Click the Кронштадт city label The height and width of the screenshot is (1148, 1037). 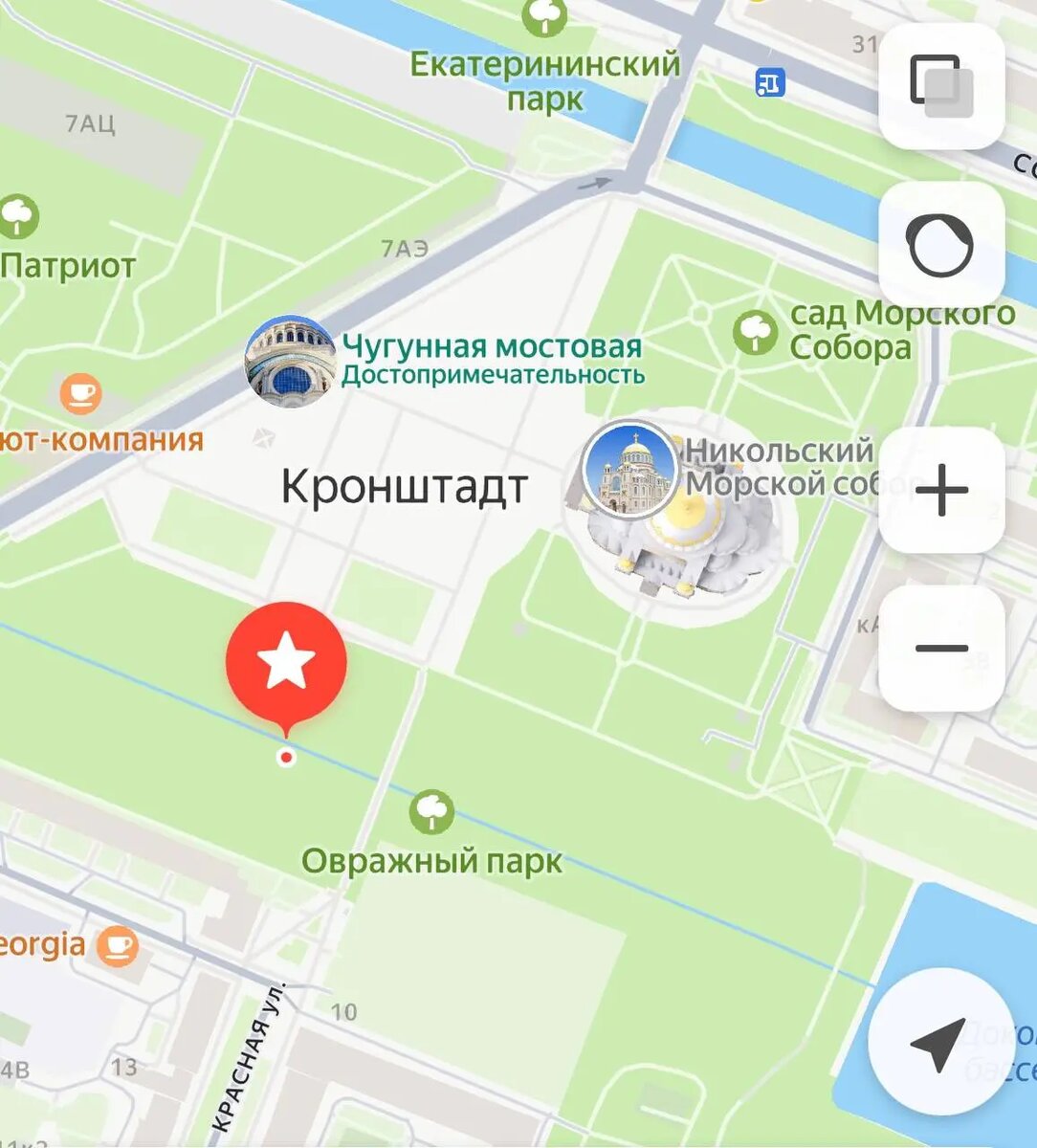point(404,486)
